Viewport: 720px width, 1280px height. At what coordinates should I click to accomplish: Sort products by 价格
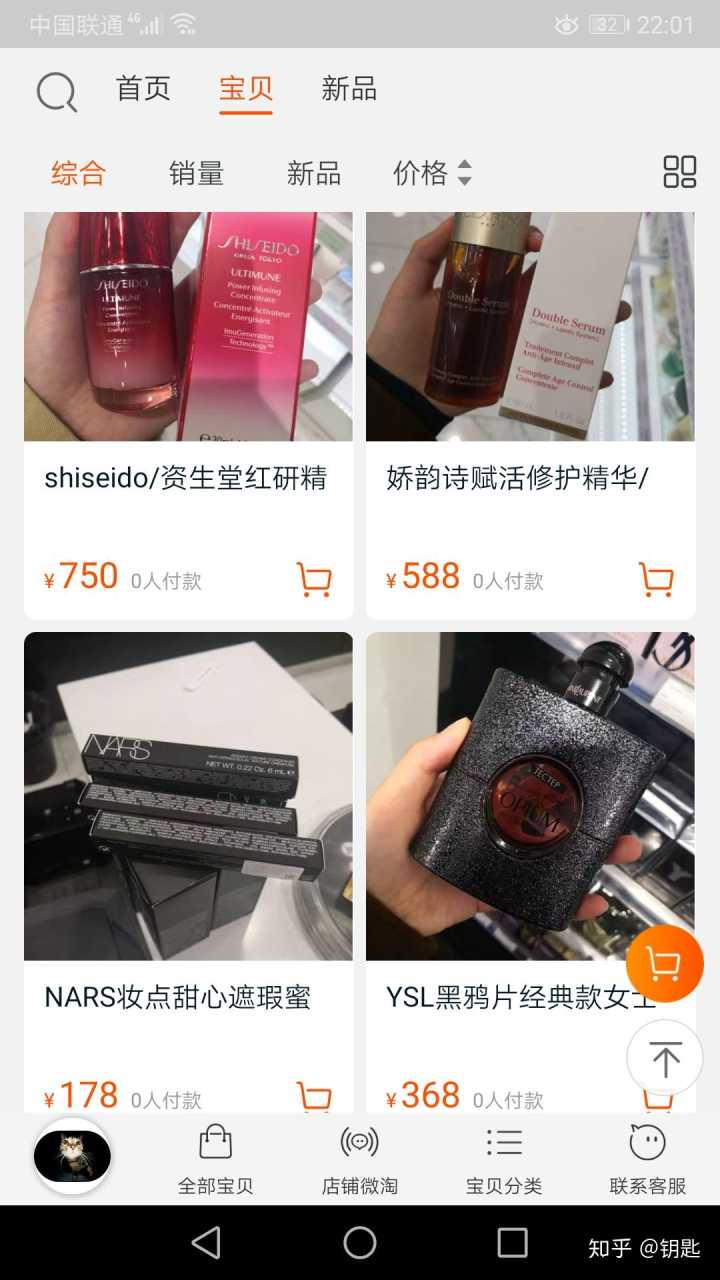432,173
